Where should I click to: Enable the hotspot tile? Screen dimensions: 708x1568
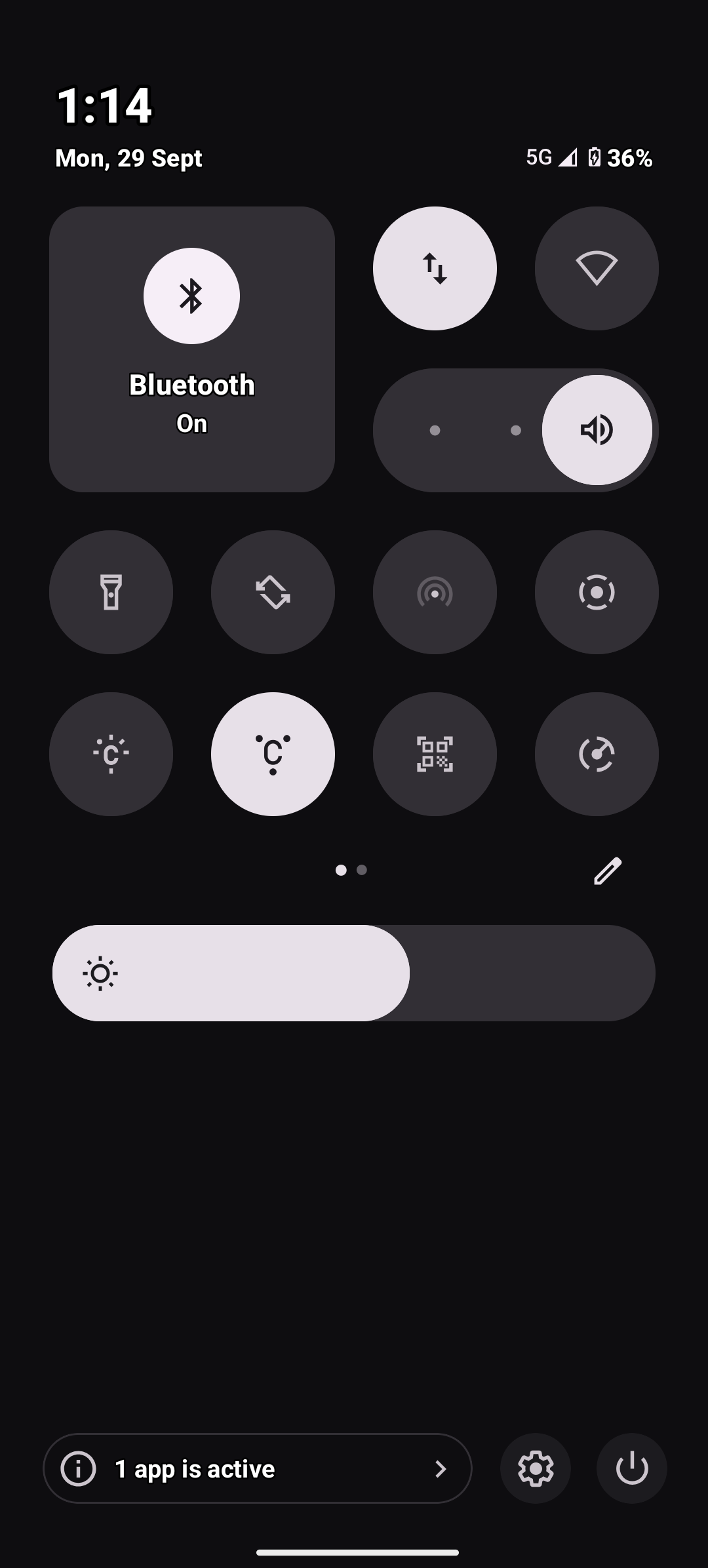435,592
